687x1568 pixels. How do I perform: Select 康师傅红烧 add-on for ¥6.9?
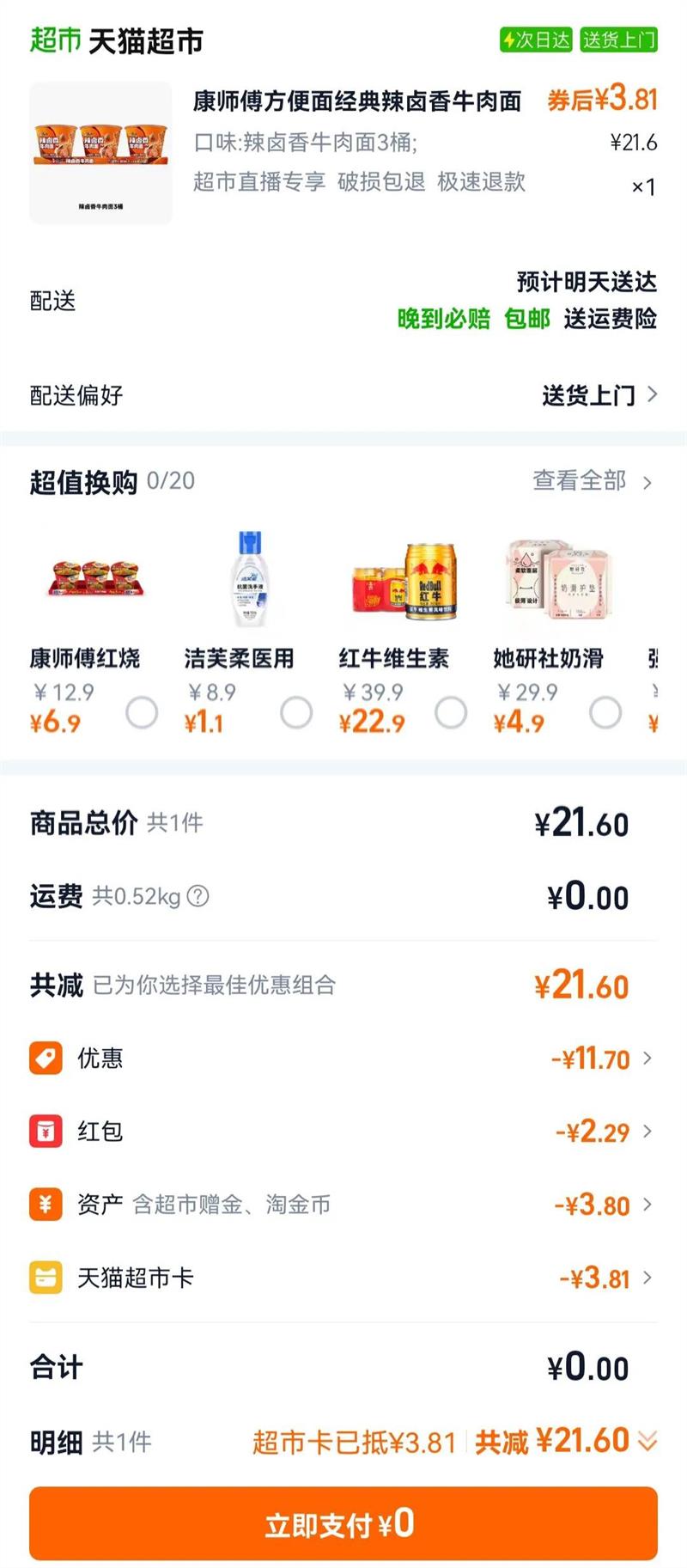click(142, 712)
